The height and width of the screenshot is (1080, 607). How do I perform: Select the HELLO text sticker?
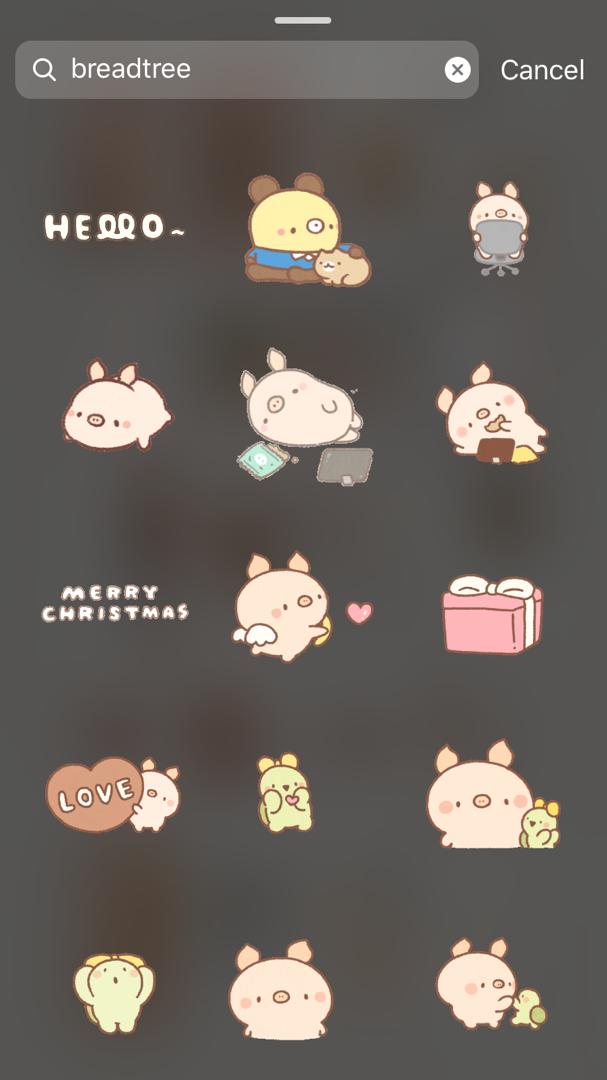114,228
